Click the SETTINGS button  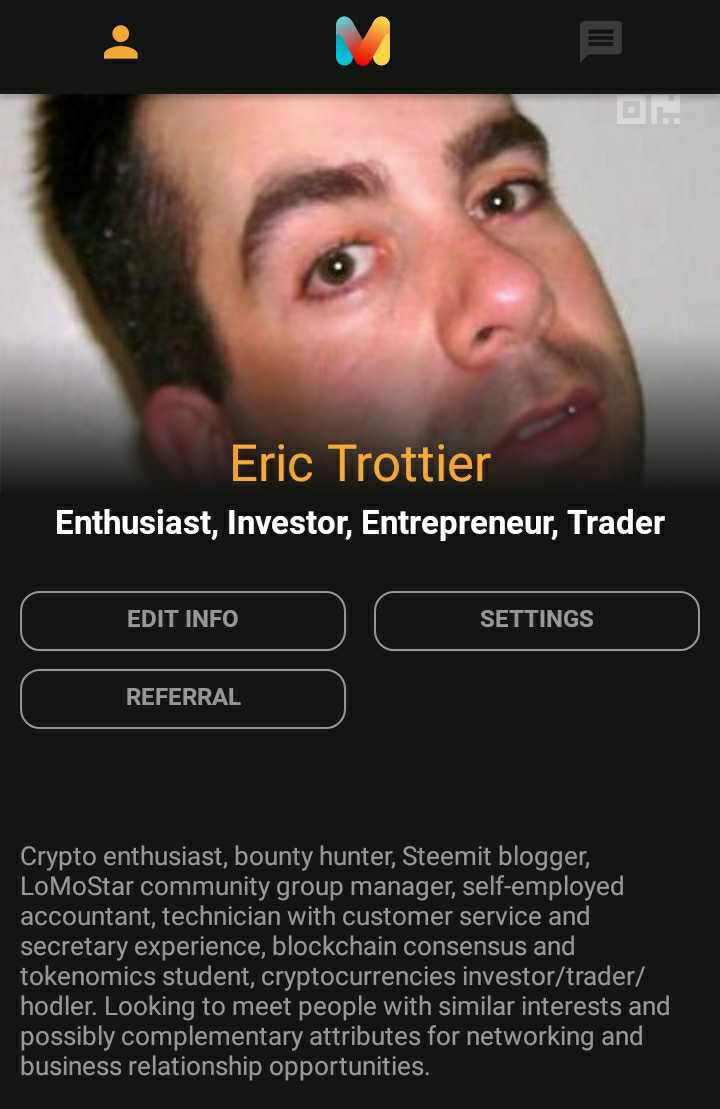[536, 620]
